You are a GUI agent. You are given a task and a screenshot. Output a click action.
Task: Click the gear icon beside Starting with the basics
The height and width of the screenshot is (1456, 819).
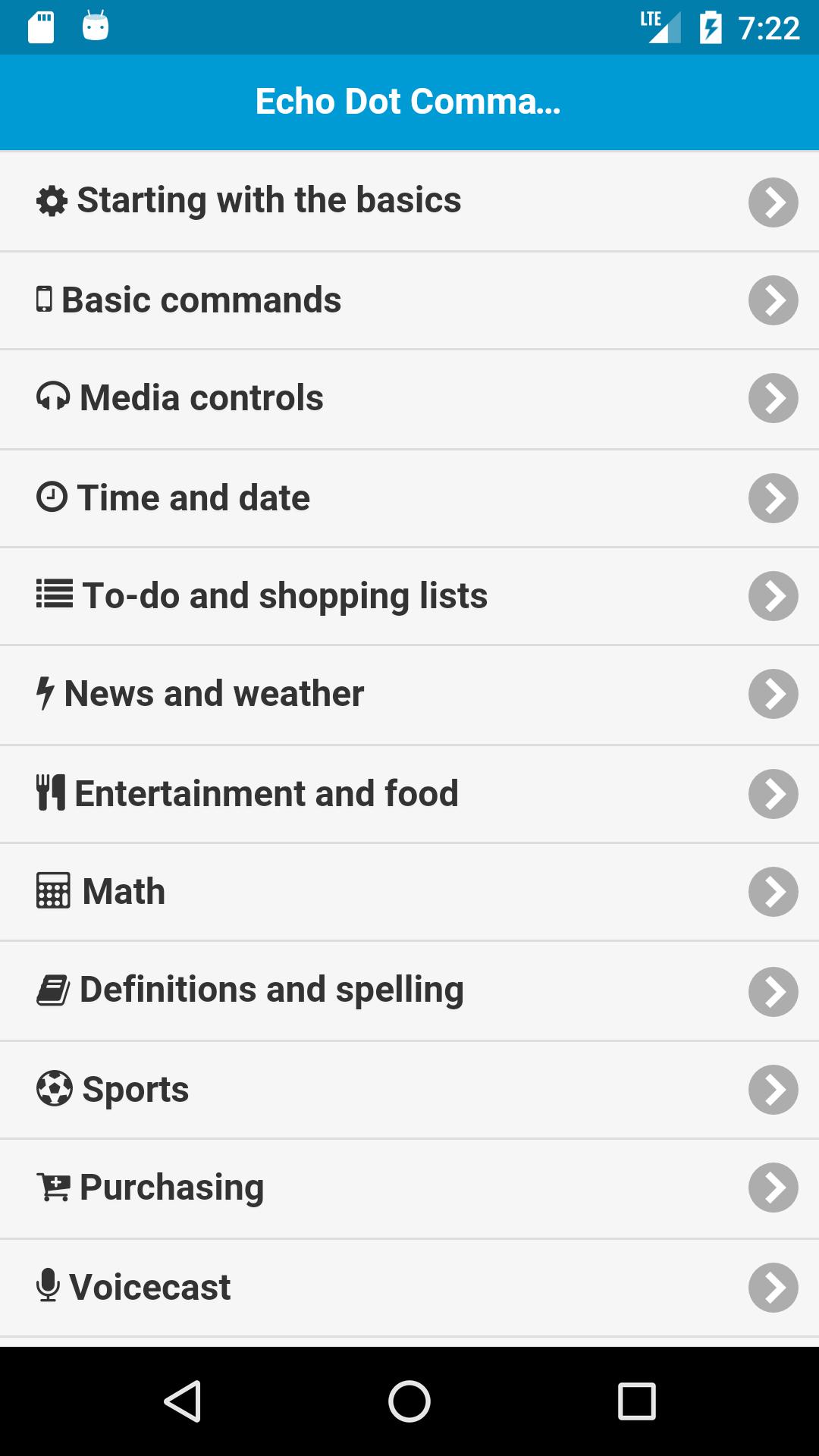point(50,200)
